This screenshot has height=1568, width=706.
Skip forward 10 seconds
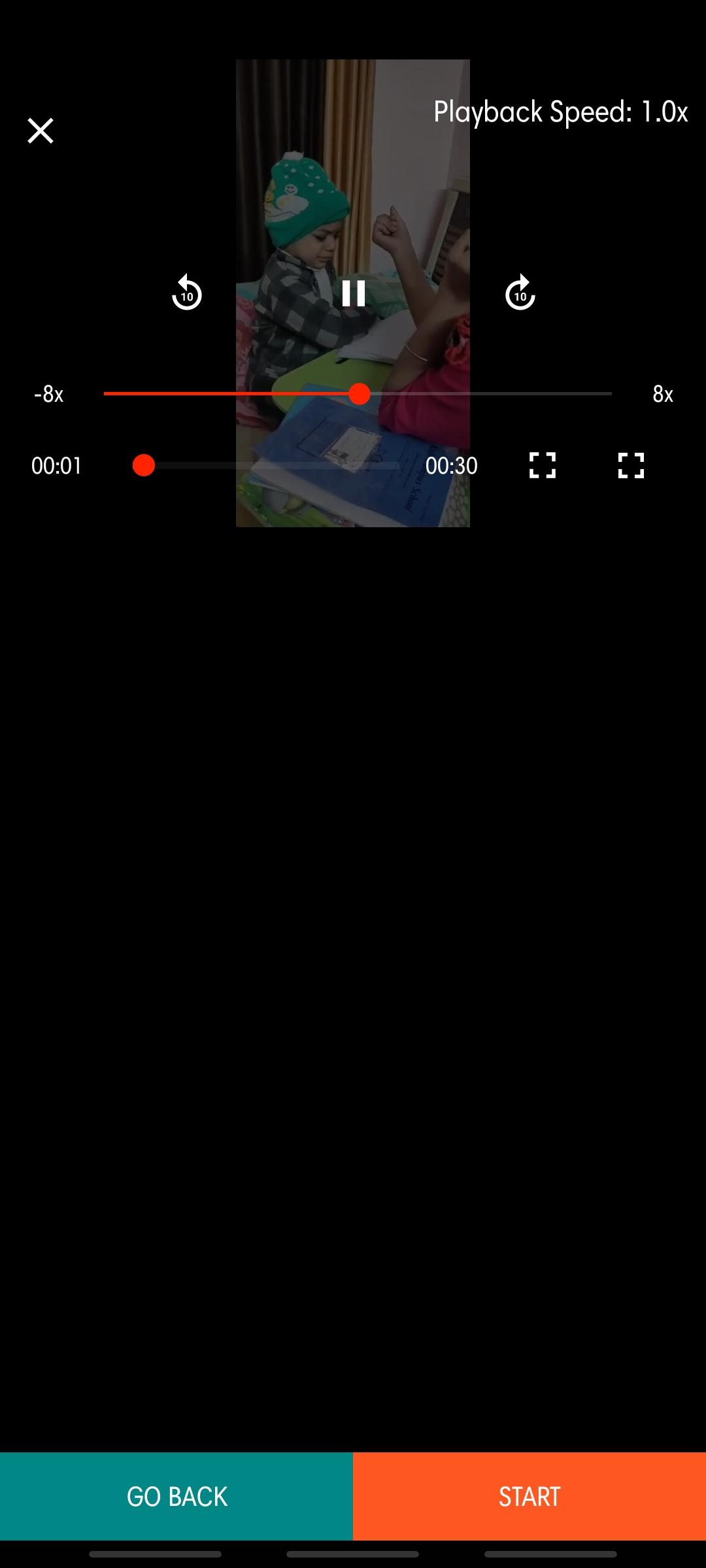click(520, 292)
